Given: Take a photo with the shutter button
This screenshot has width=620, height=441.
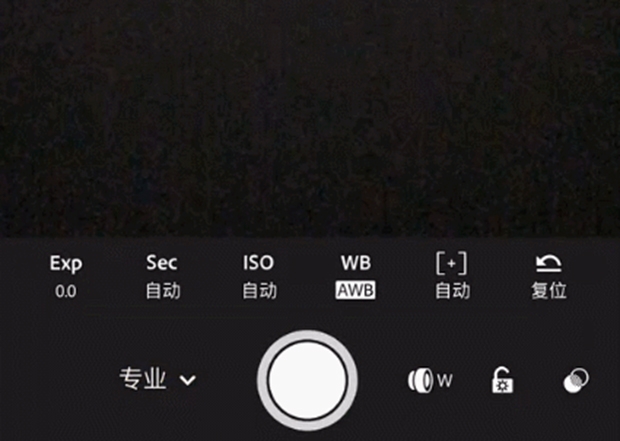Looking at the screenshot, I should 308,381.
